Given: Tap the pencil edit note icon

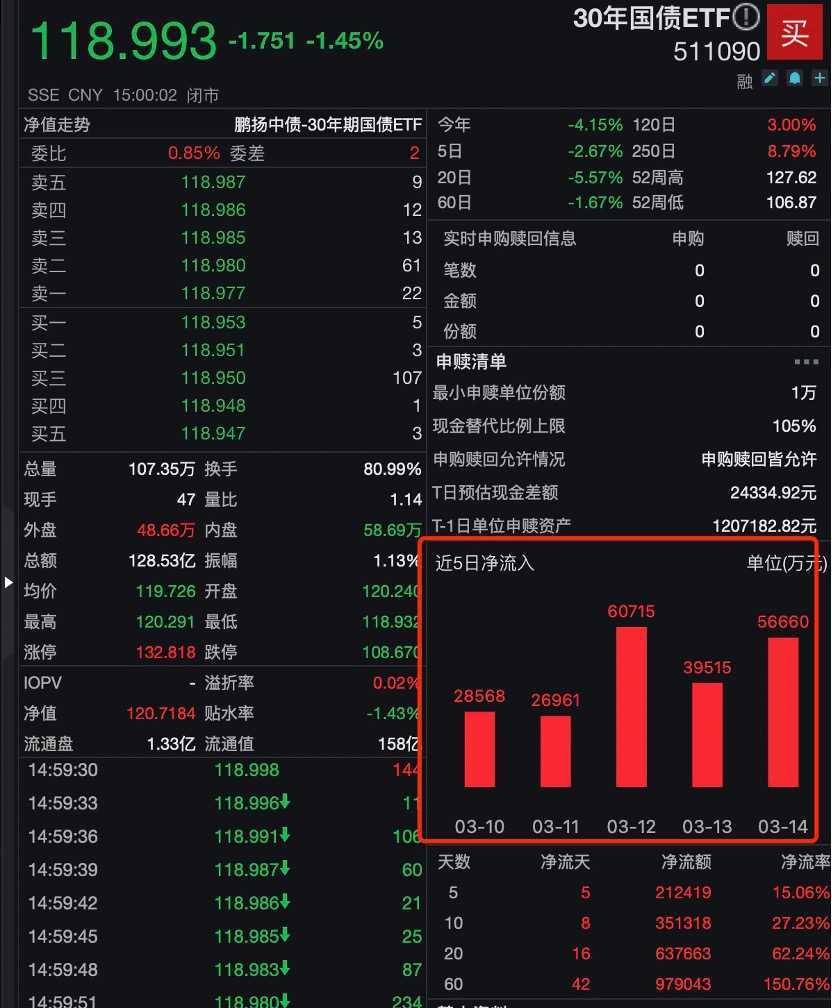Looking at the screenshot, I should 769,79.
